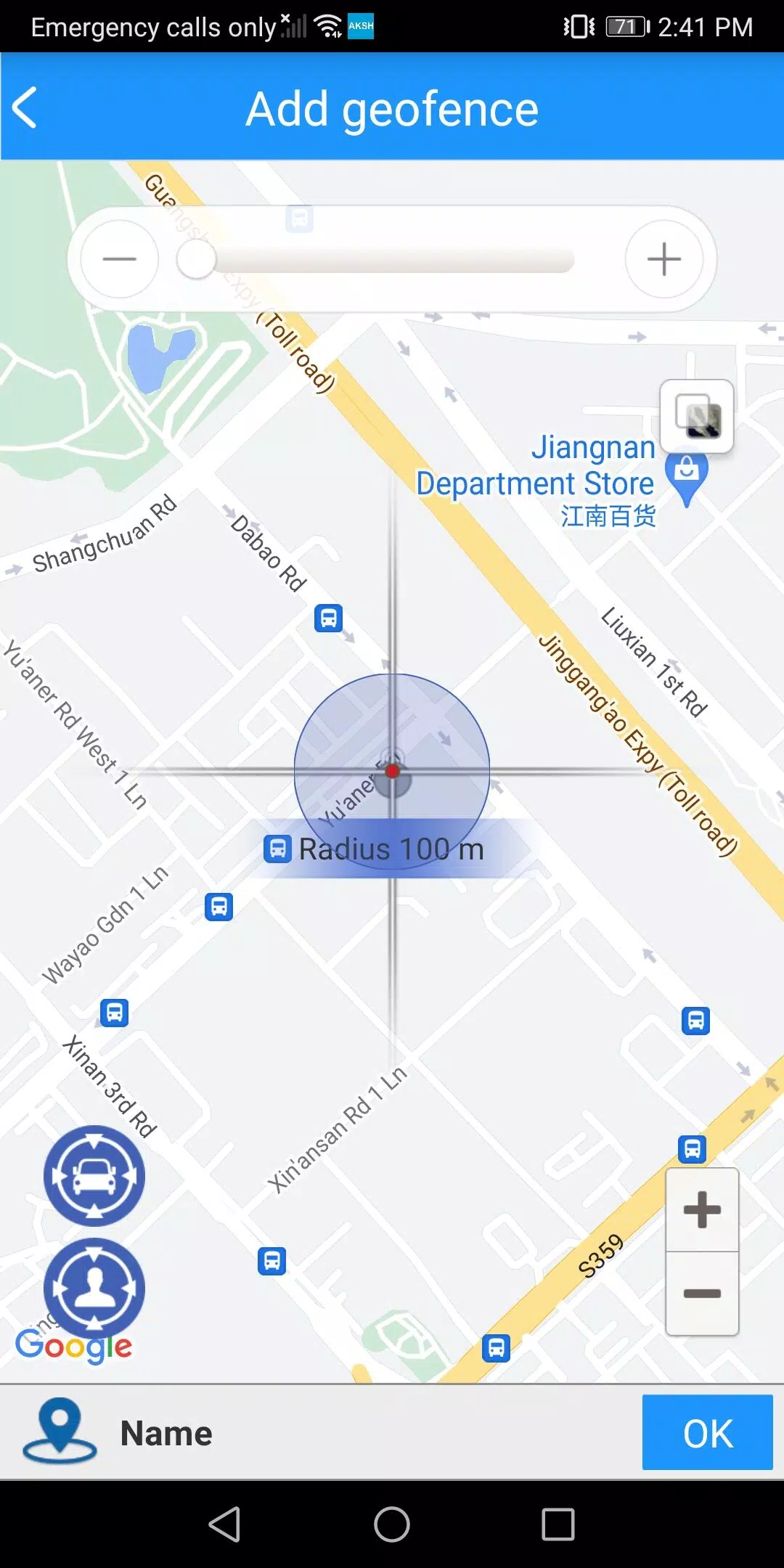784x1568 pixels.
Task: Zoom in on the map
Action: pos(702,1210)
